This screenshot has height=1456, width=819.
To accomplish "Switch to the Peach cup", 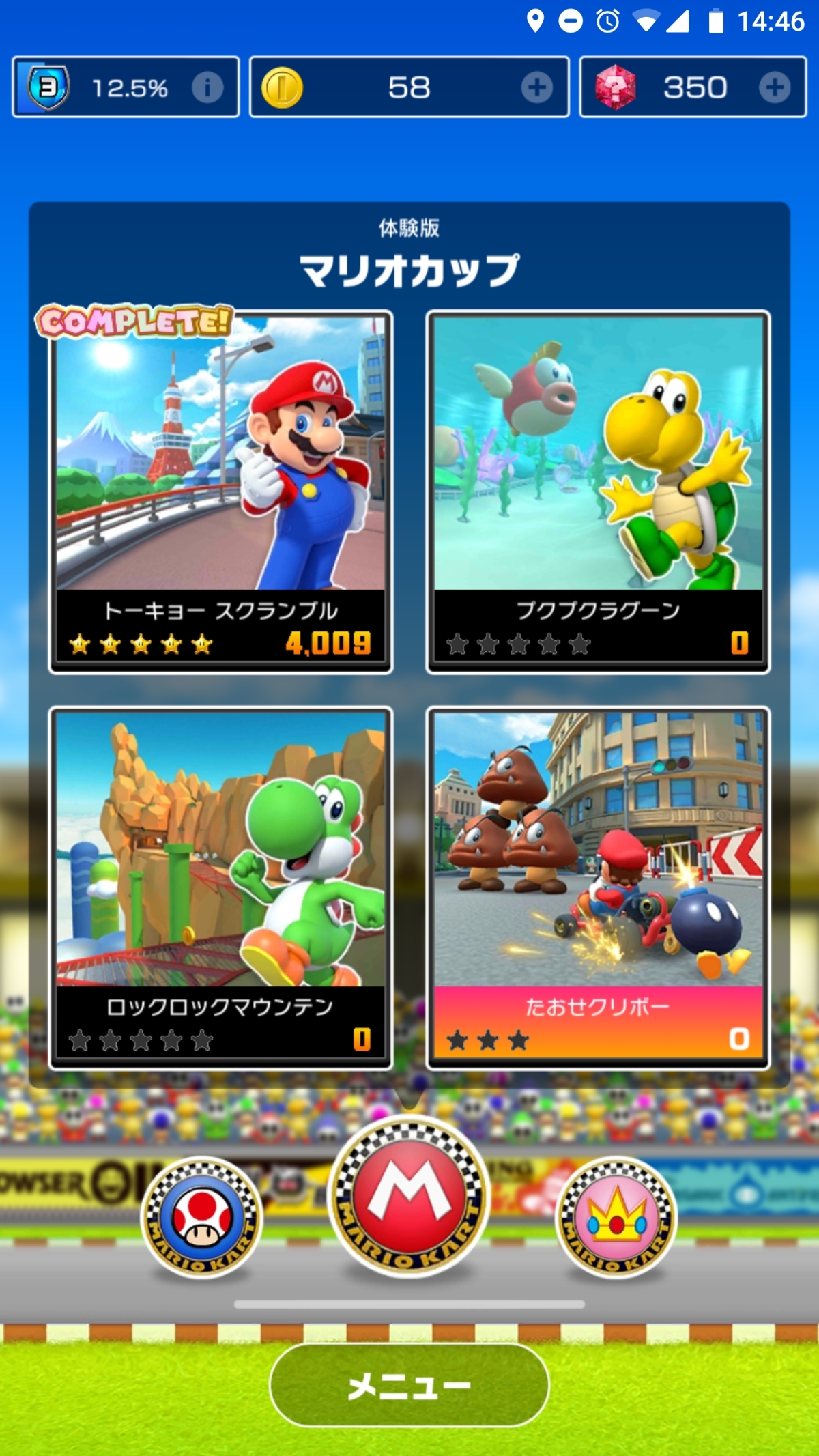I will coord(617,1217).
